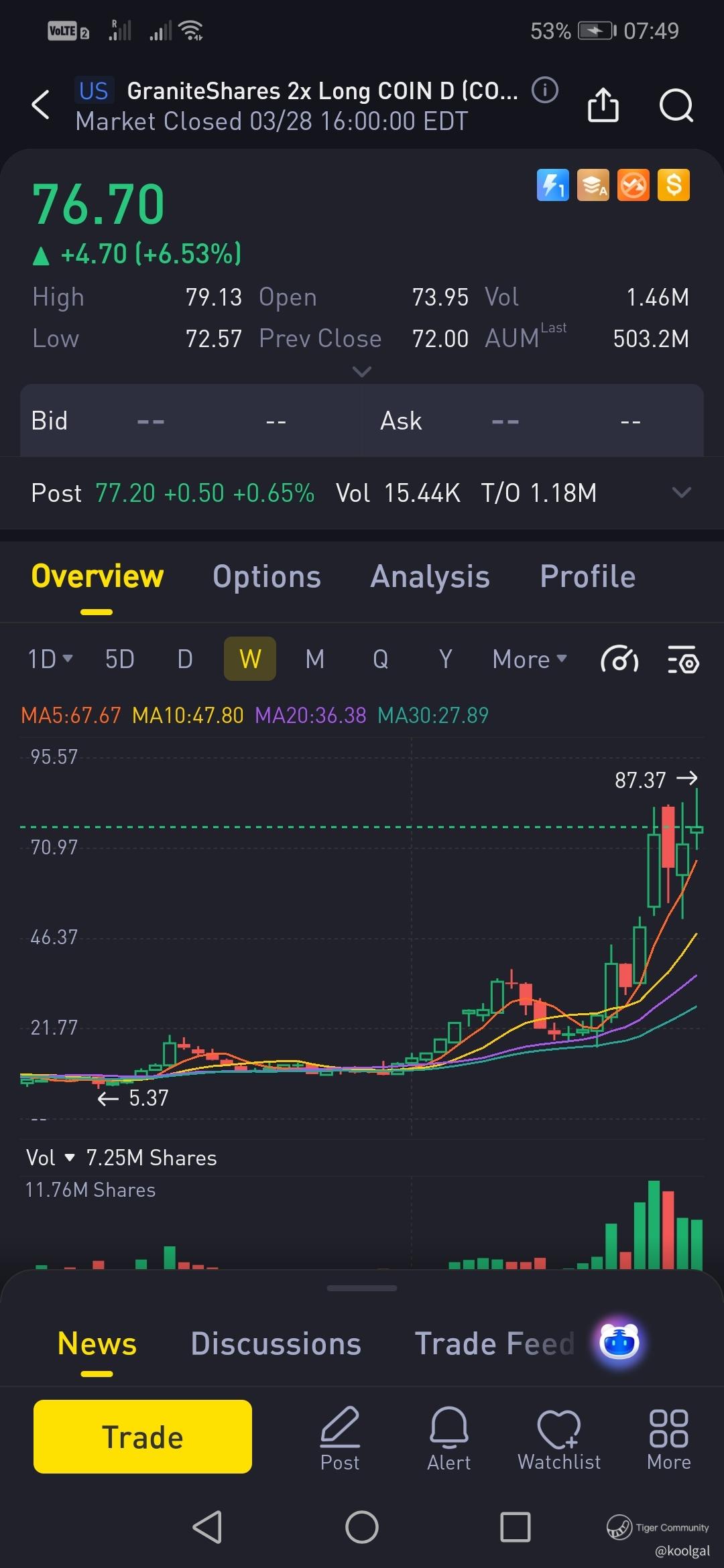Switch to the Options tab
724x1568 pixels.
coord(267,577)
